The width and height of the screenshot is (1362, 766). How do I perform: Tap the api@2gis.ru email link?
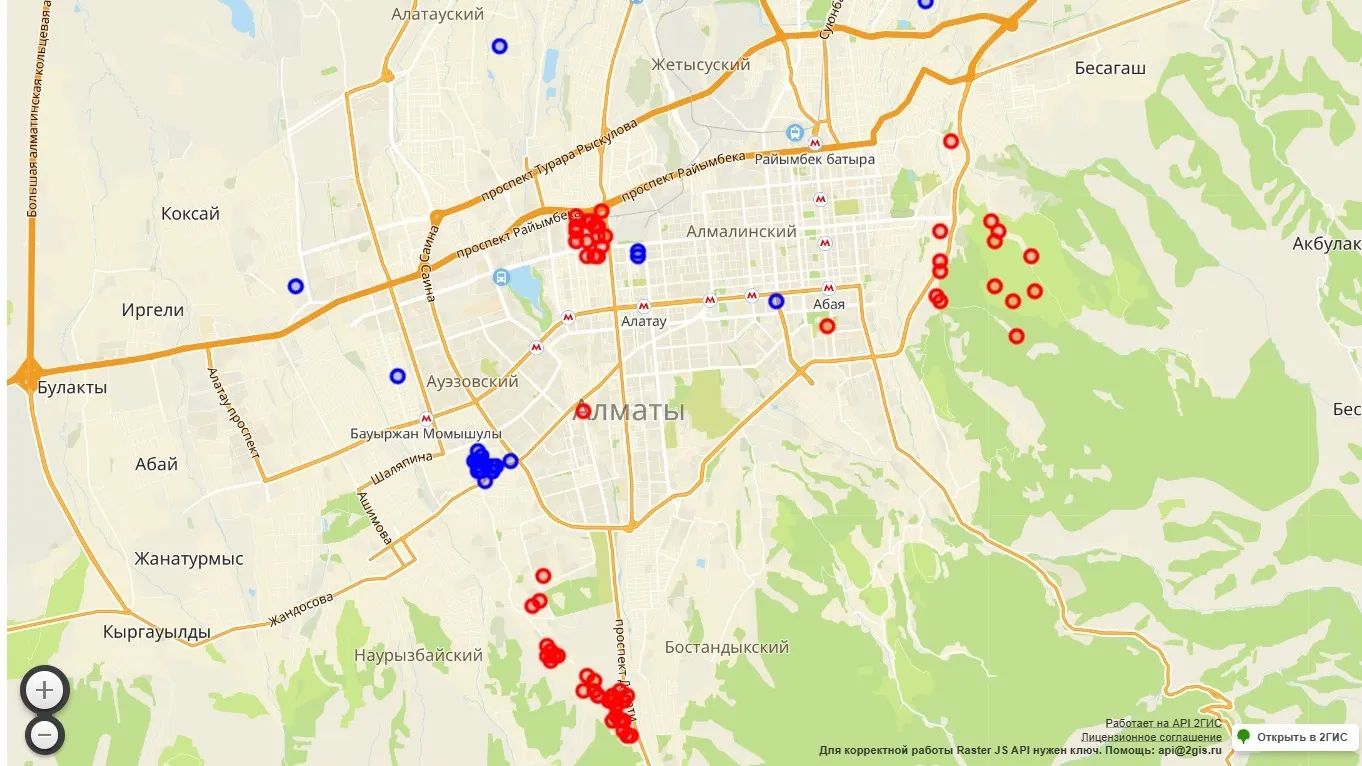[x=1190, y=750]
